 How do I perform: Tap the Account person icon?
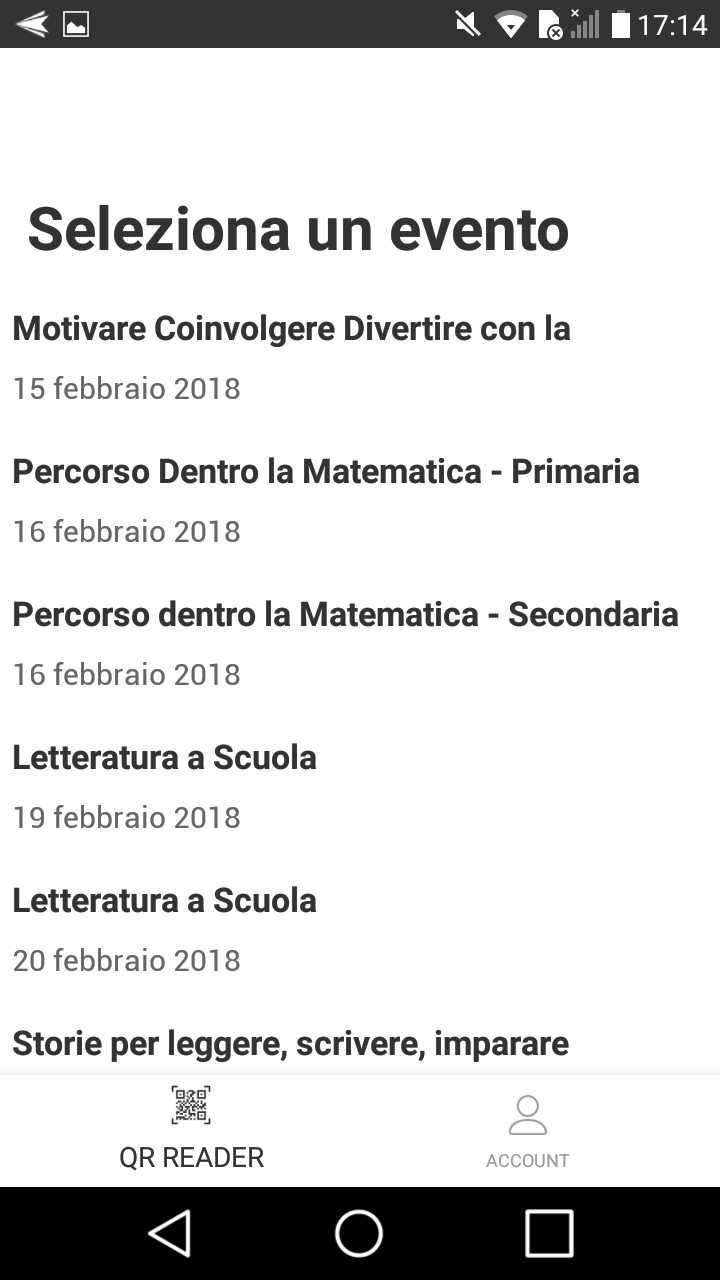click(528, 1113)
